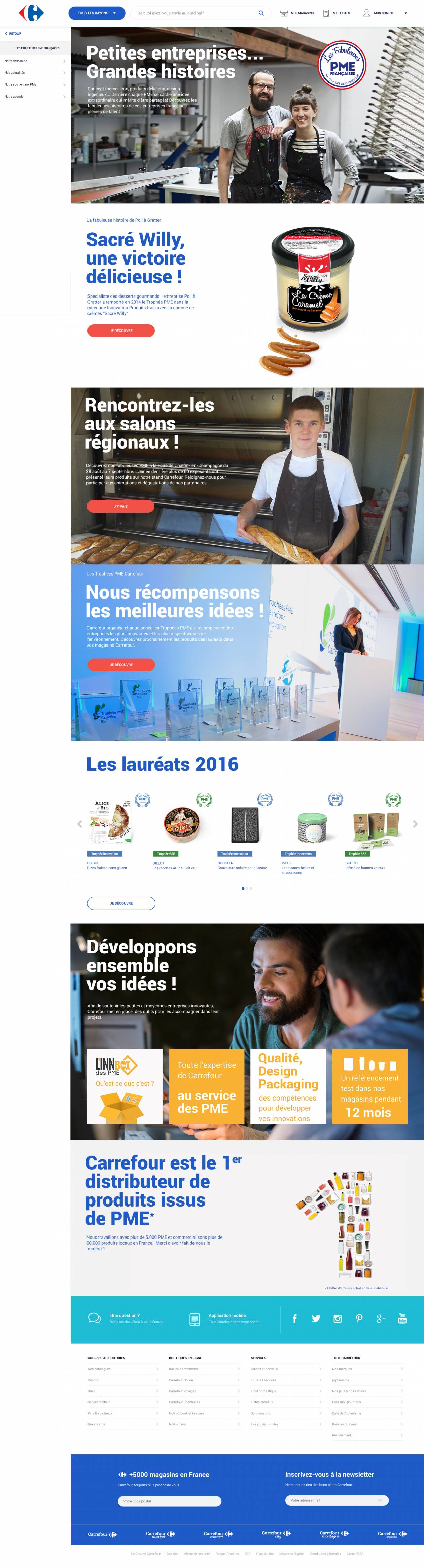
Task: Tap Je découvre under Sacré Willy
Action: pyautogui.click(x=120, y=330)
